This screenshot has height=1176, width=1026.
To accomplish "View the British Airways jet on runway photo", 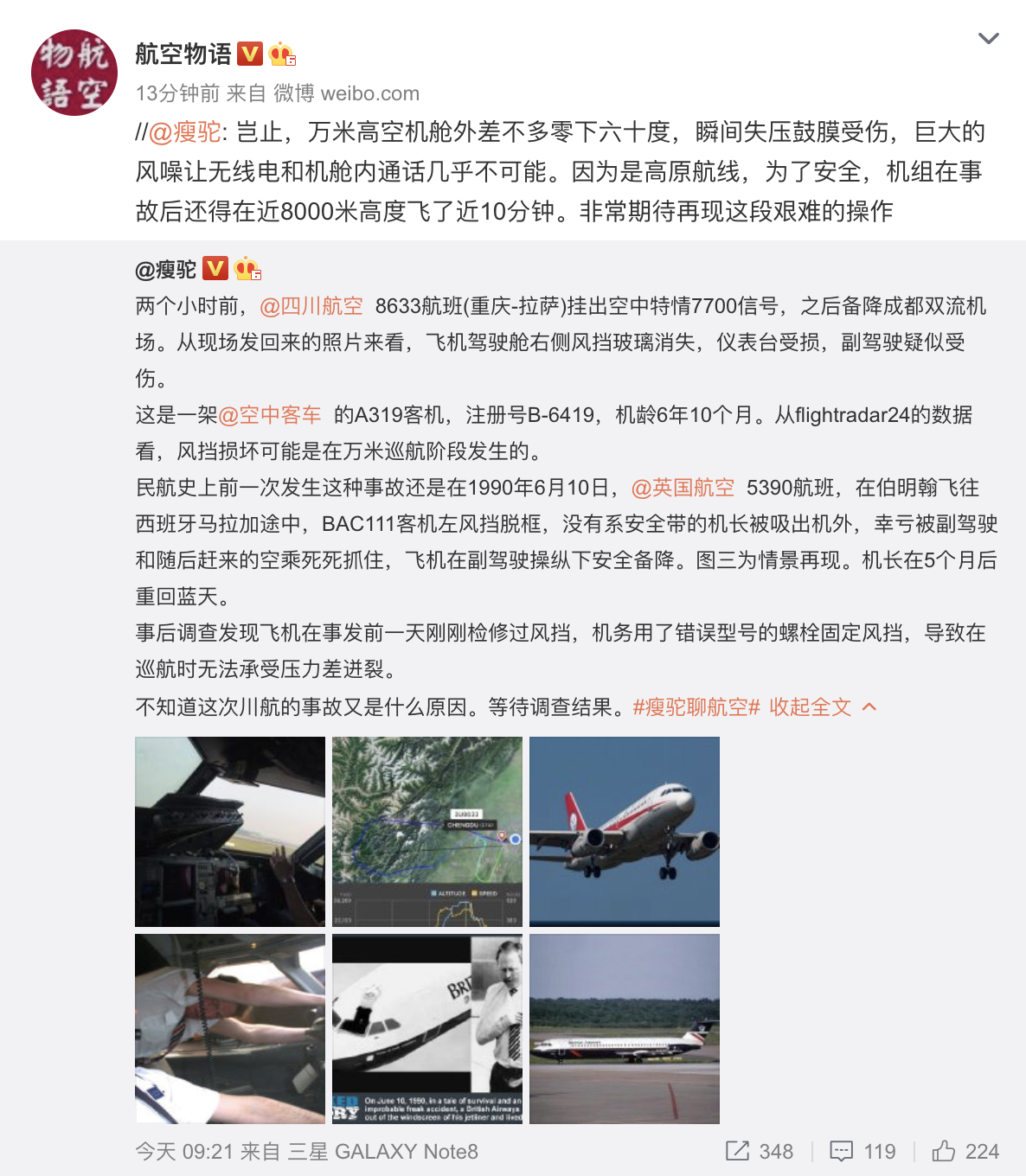I will 625,1029.
